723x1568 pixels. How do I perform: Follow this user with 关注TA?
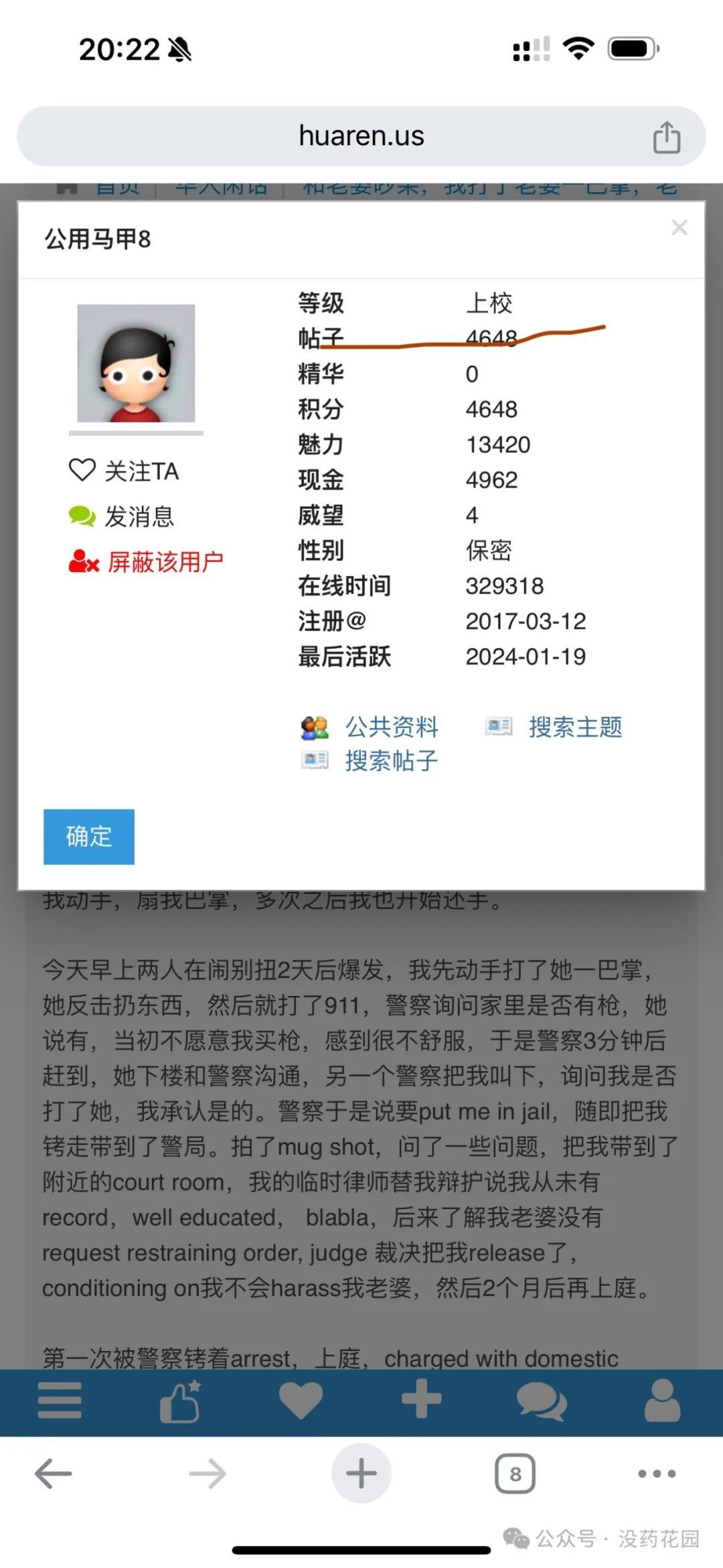(x=125, y=471)
